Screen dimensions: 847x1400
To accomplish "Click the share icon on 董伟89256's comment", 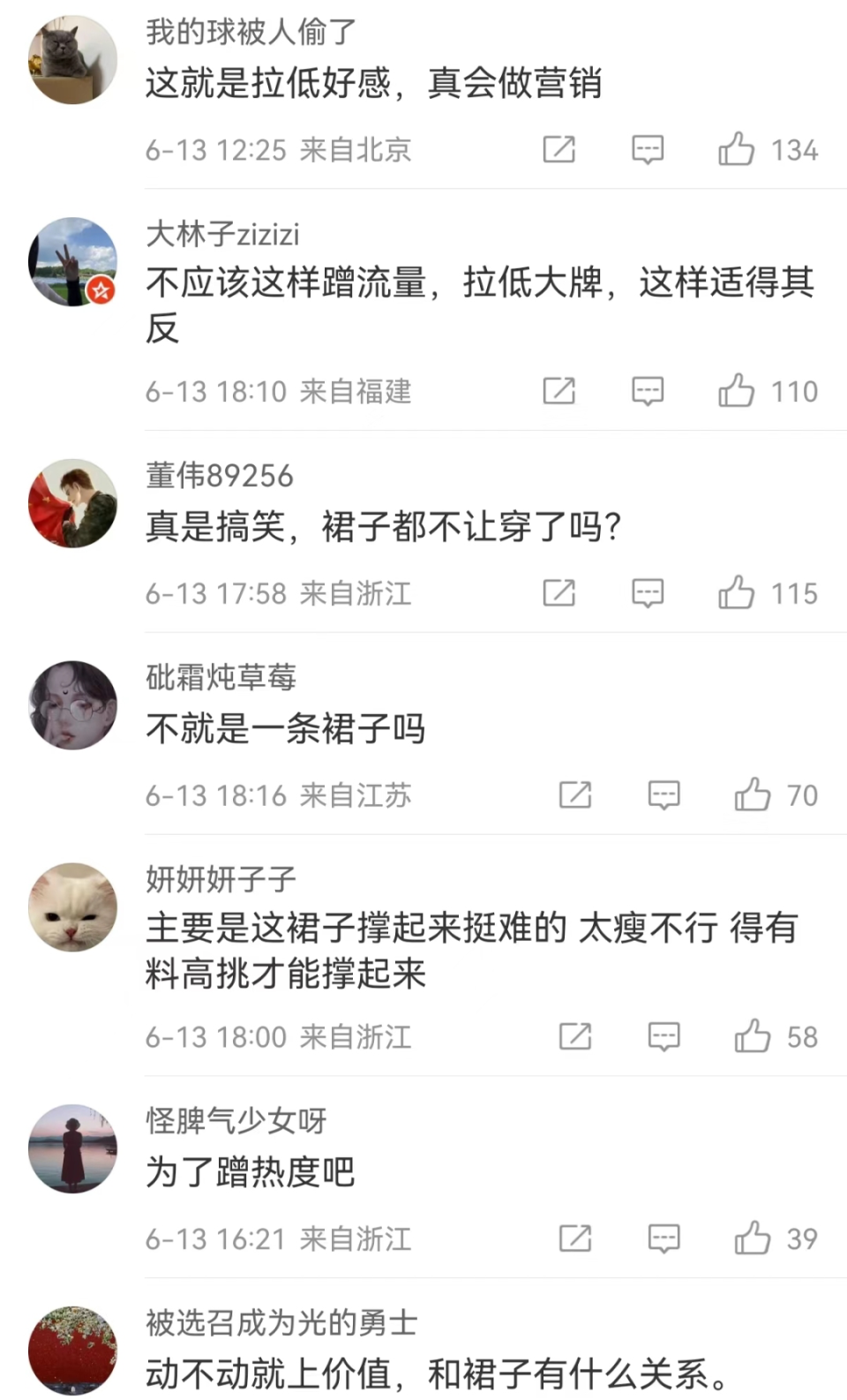I will pyautogui.click(x=560, y=593).
